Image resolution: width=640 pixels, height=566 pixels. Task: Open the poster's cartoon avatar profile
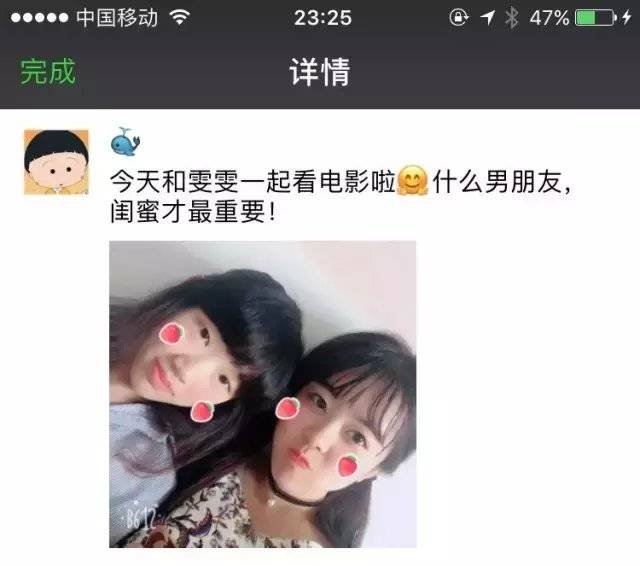(50, 162)
